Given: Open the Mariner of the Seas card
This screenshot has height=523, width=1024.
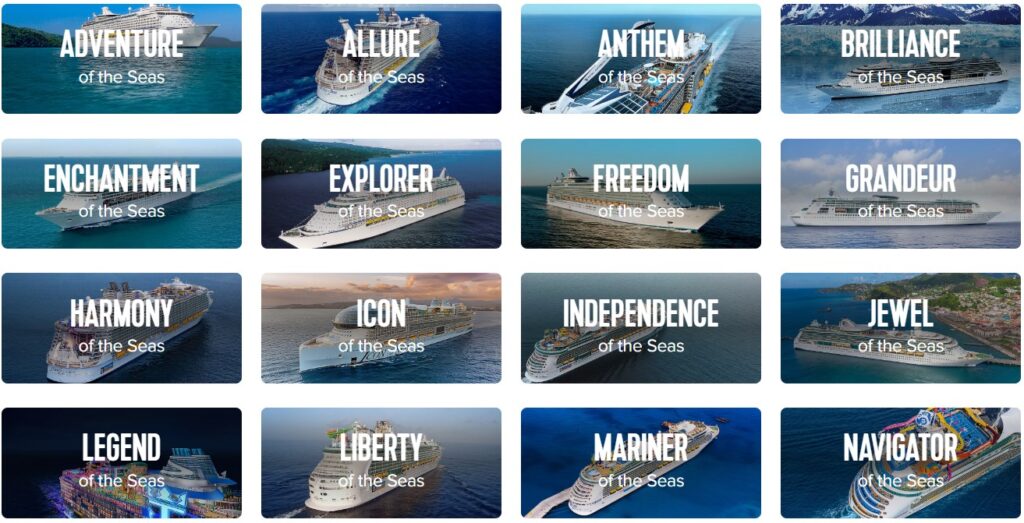Looking at the screenshot, I should 641,462.
